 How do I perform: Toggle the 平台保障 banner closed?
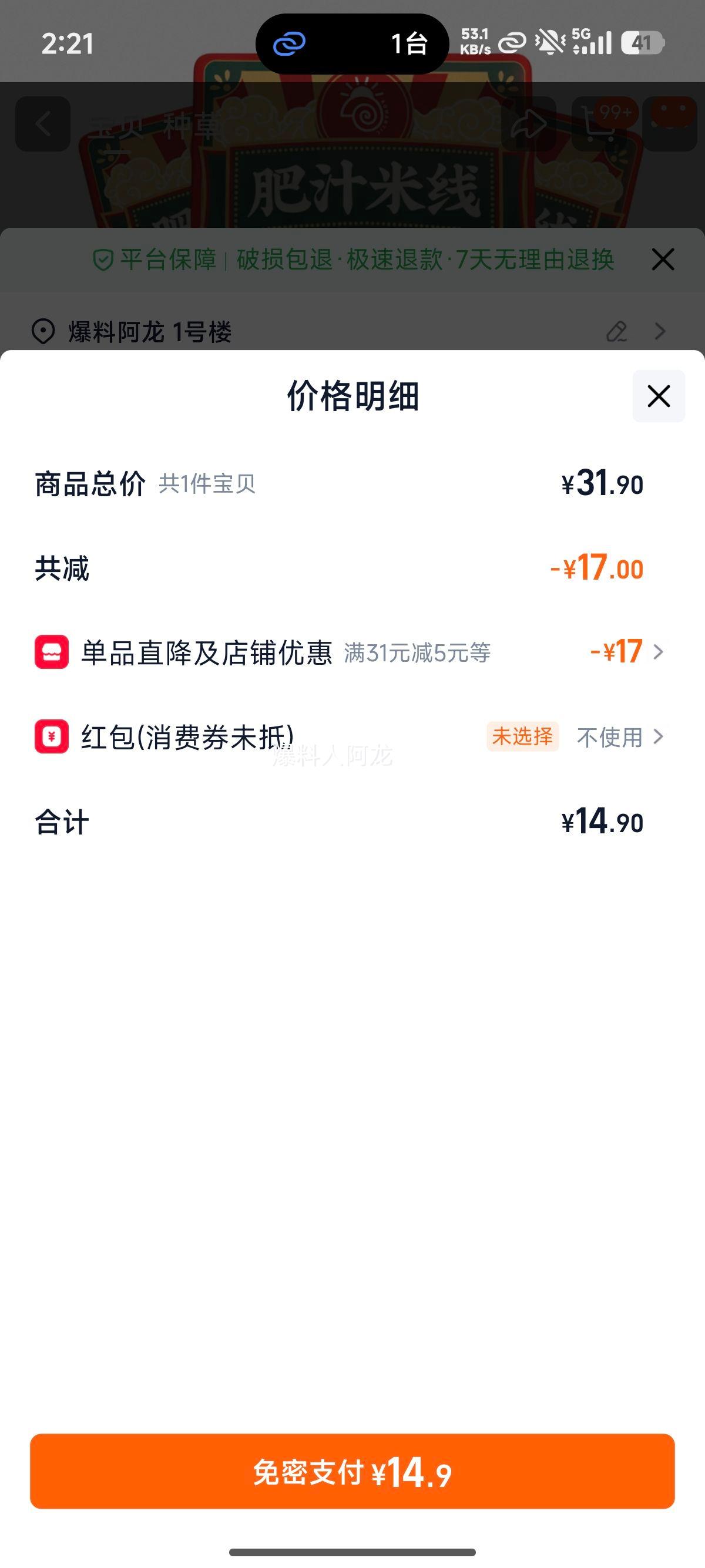pyautogui.click(x=662, y=260)
